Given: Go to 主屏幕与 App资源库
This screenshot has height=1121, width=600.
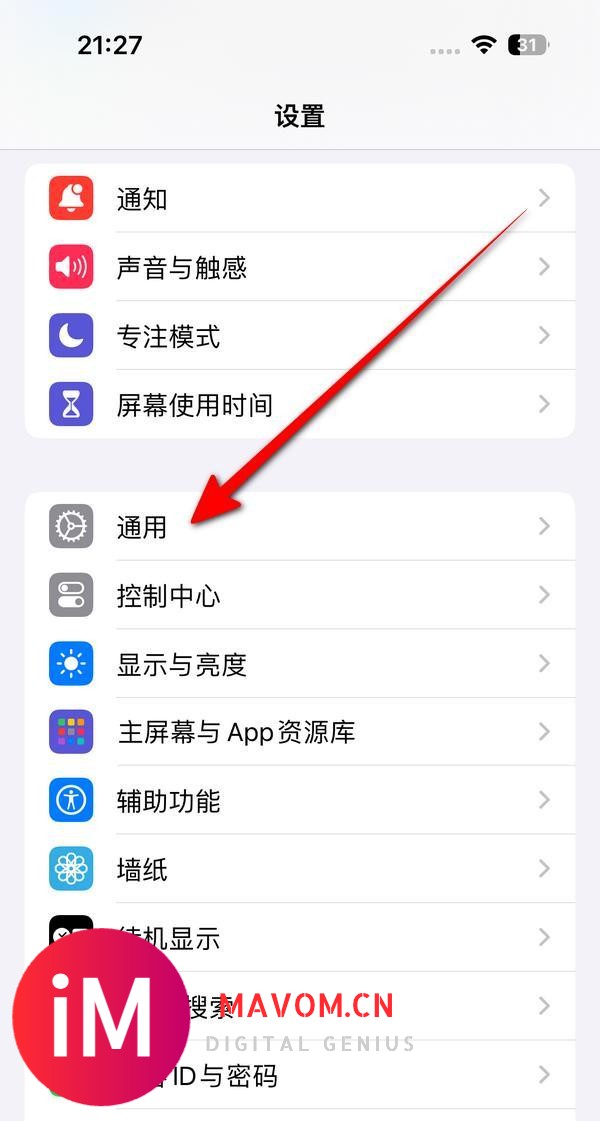Looking at the screenshot, I should pos(300,732).
